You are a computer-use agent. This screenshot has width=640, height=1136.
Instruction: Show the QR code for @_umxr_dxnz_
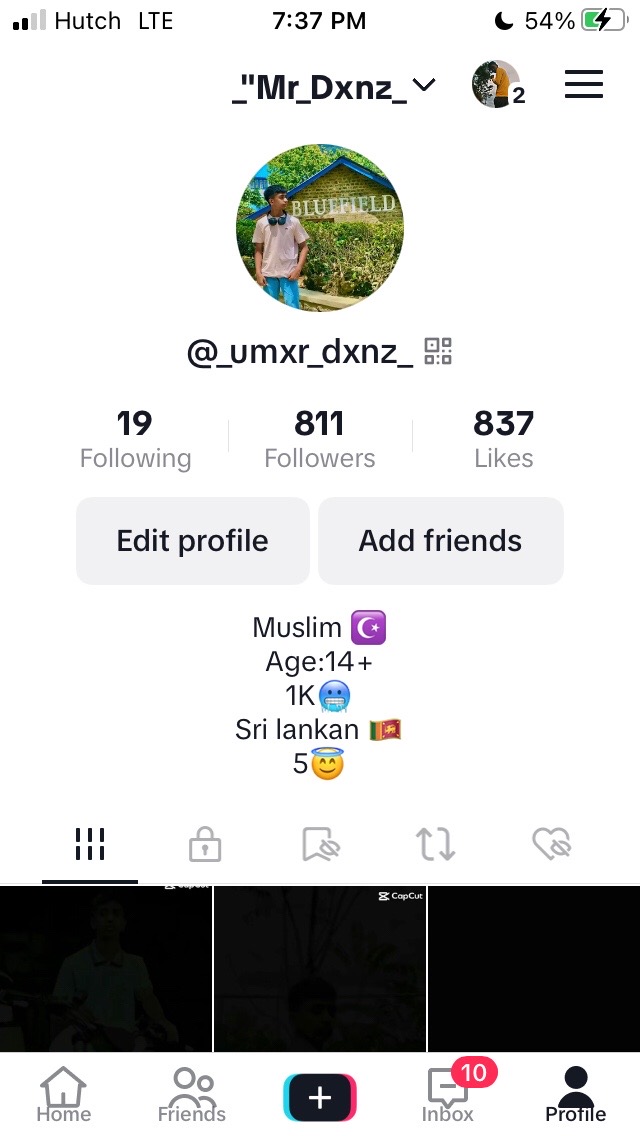click(438, 351)
